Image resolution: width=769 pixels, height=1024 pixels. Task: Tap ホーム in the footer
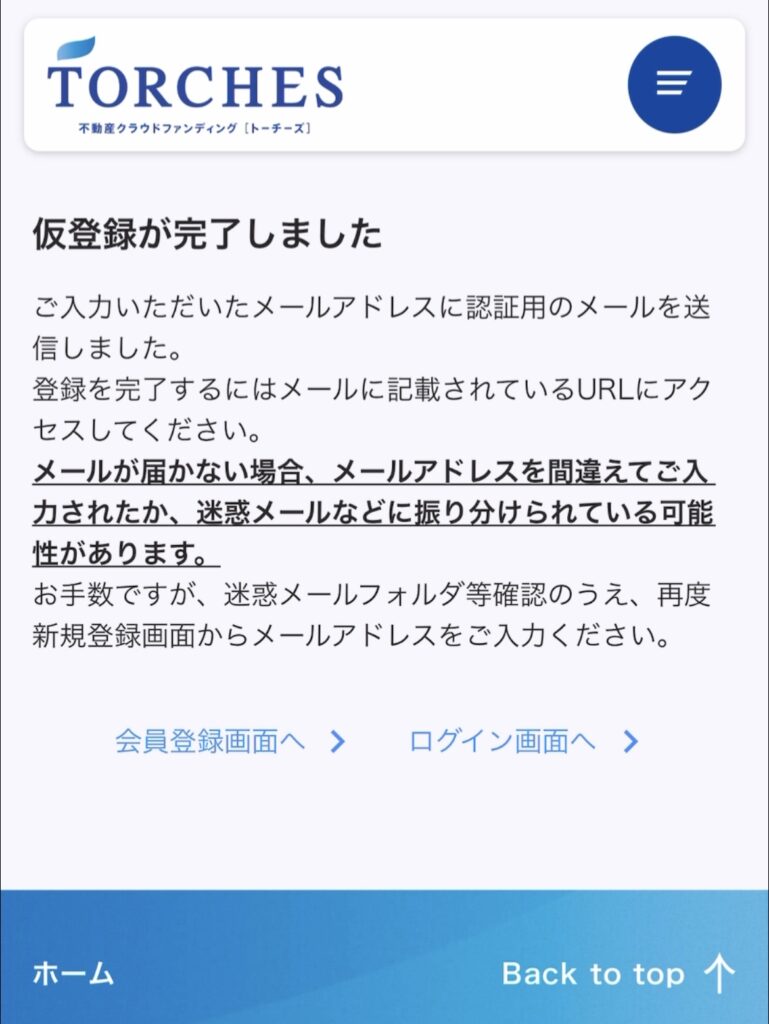point(73,973)
